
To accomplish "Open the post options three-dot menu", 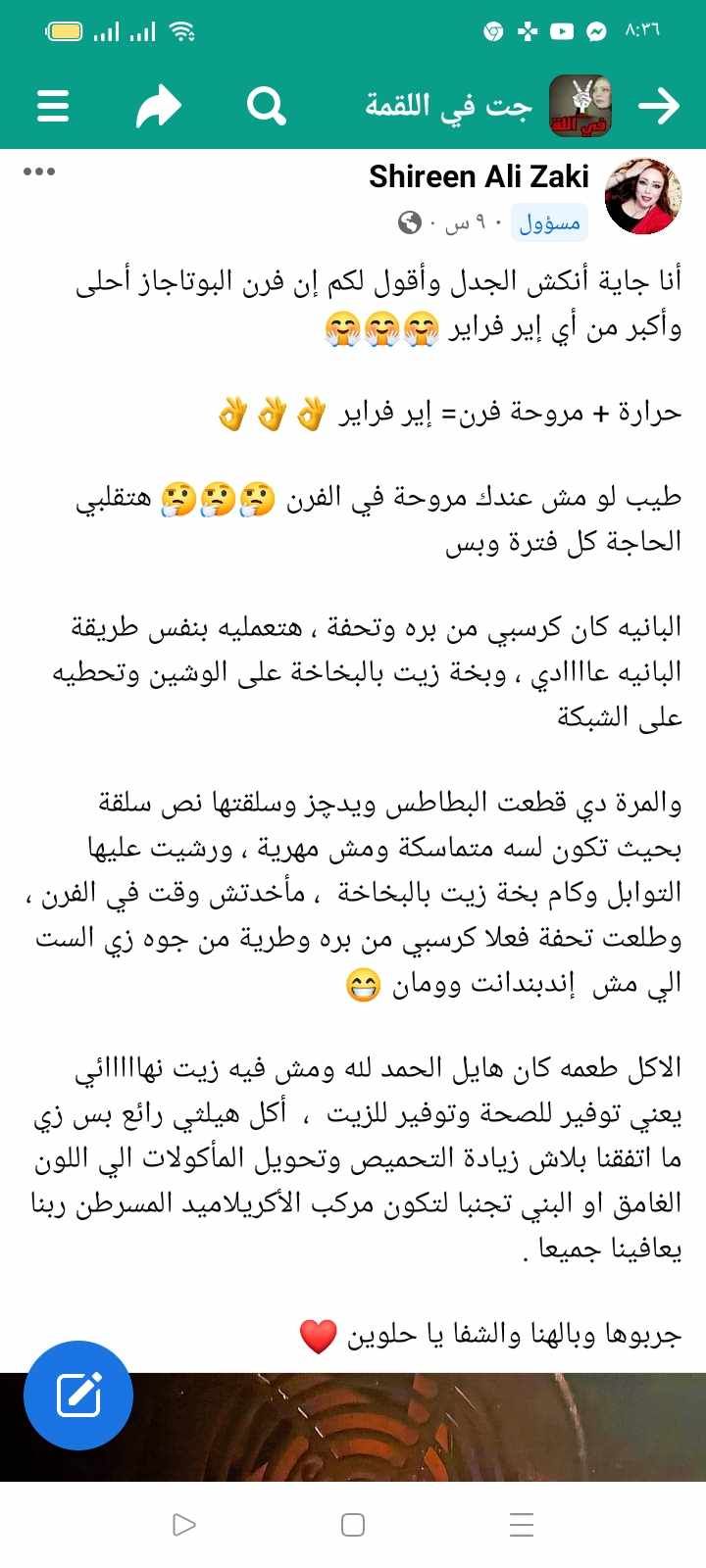I will 39,171.
